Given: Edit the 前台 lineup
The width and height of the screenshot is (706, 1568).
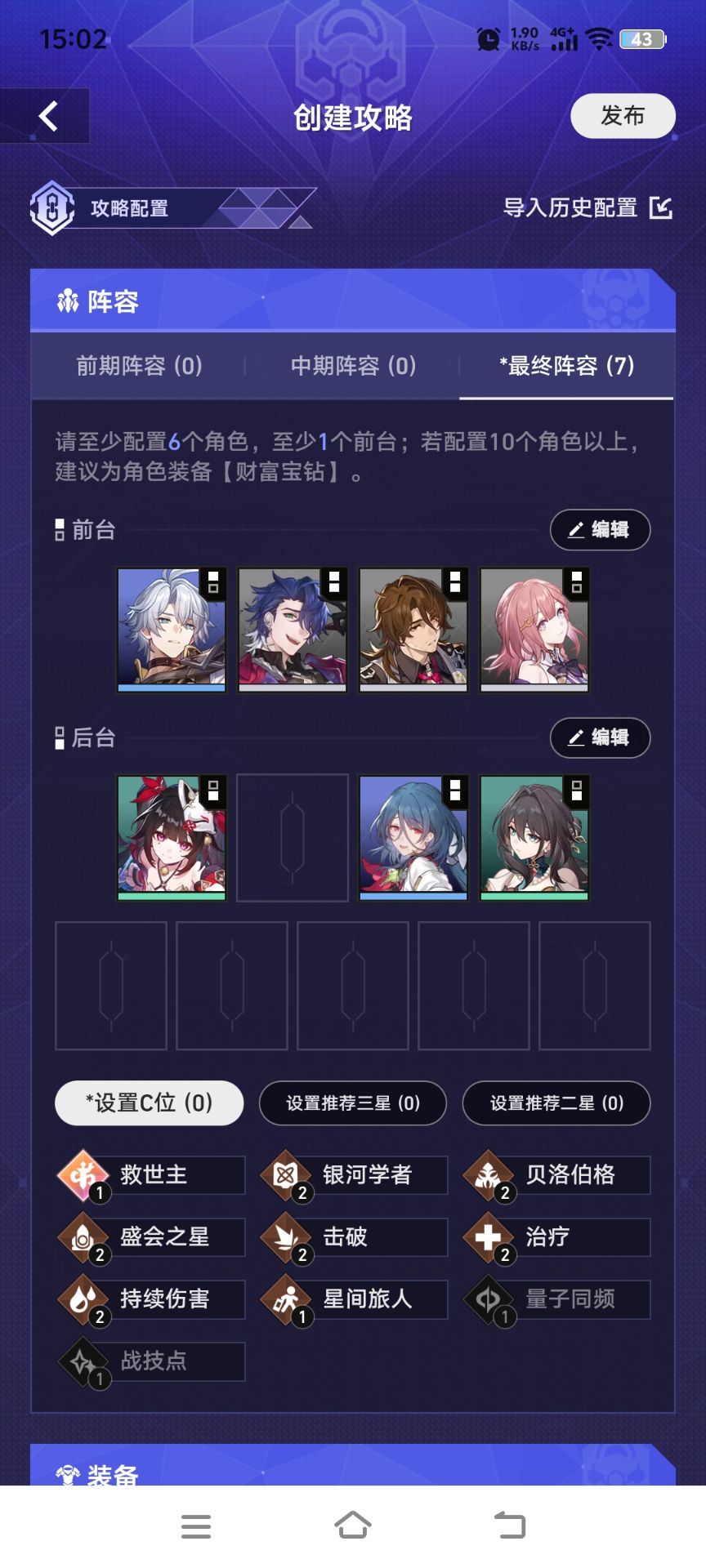Looking at the screenshot, I should tap(600, 530).
